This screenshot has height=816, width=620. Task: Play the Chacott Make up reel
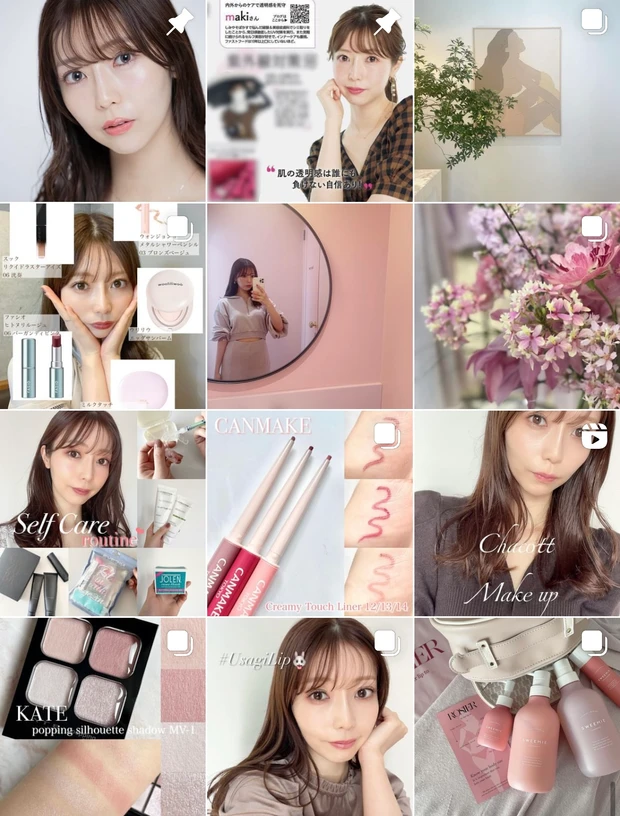[517, 513]
